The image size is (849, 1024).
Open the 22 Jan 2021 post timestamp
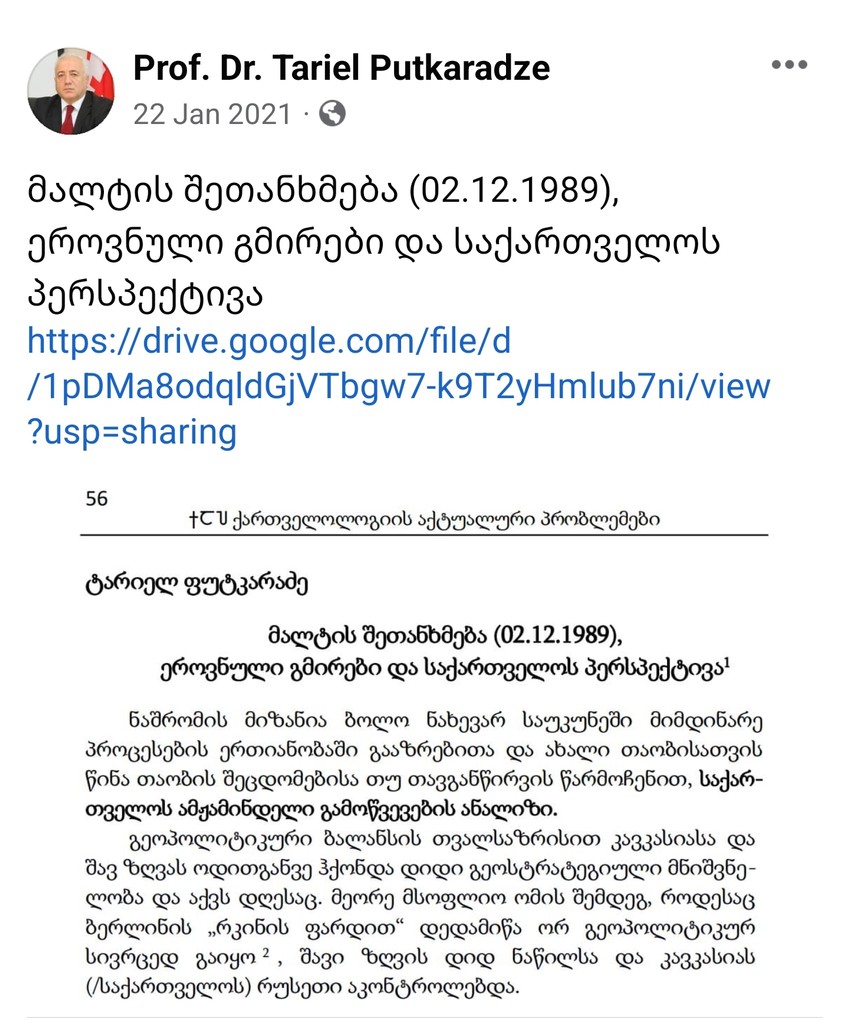pos(212,114)
